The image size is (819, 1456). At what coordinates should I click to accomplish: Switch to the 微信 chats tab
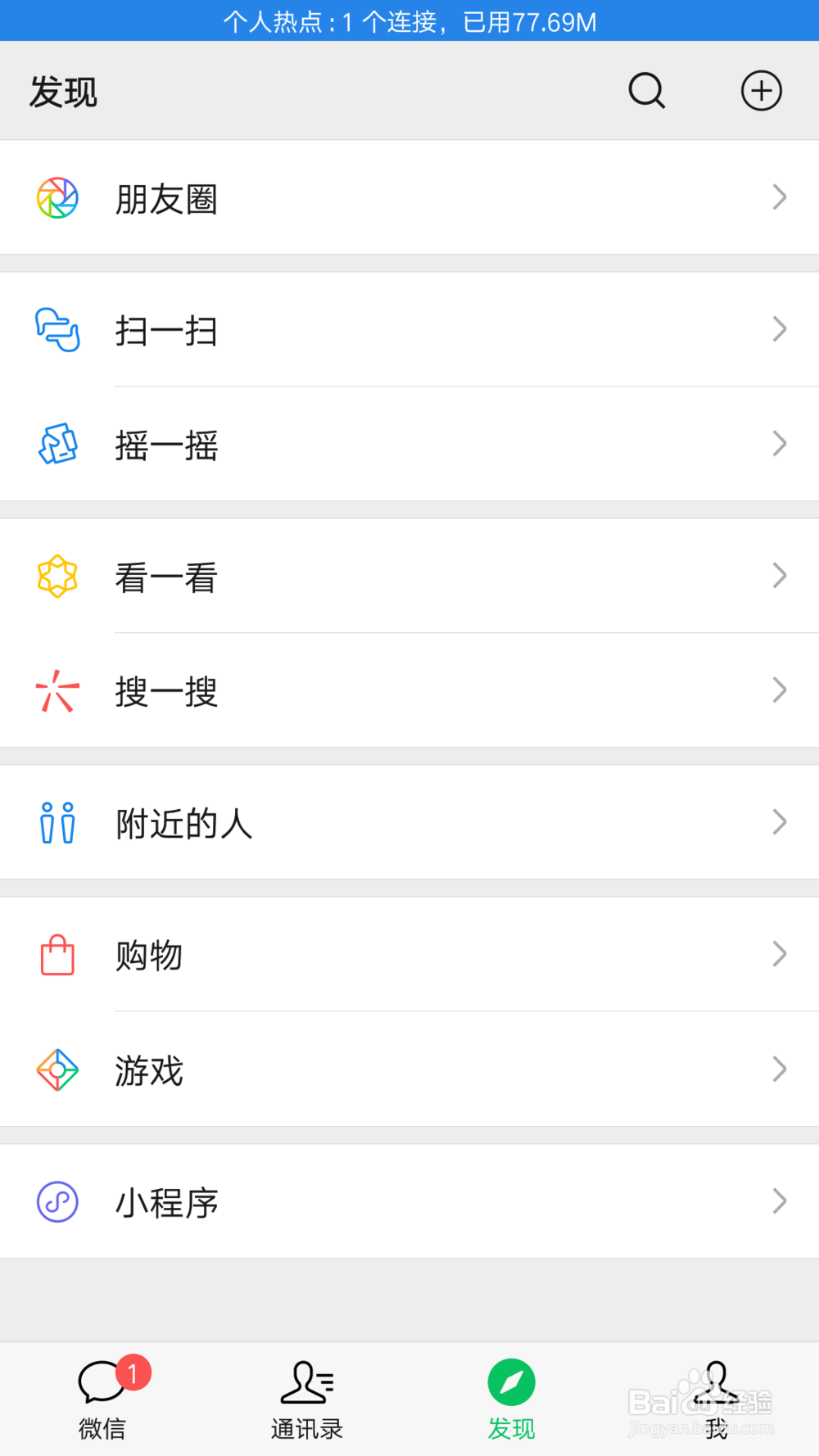tap(102, 1399)
